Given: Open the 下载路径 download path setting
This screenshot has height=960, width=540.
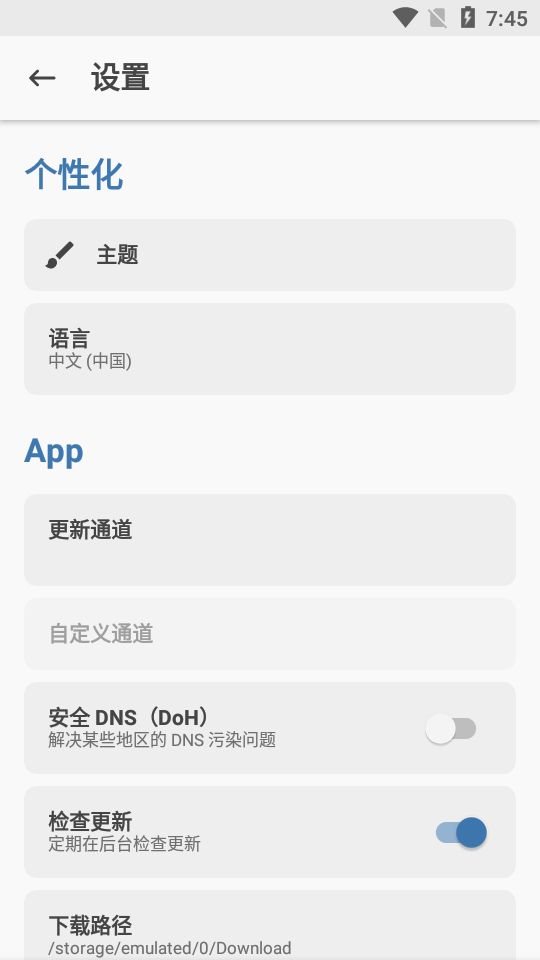Looking at the screenshot, I should pos(270,925).
